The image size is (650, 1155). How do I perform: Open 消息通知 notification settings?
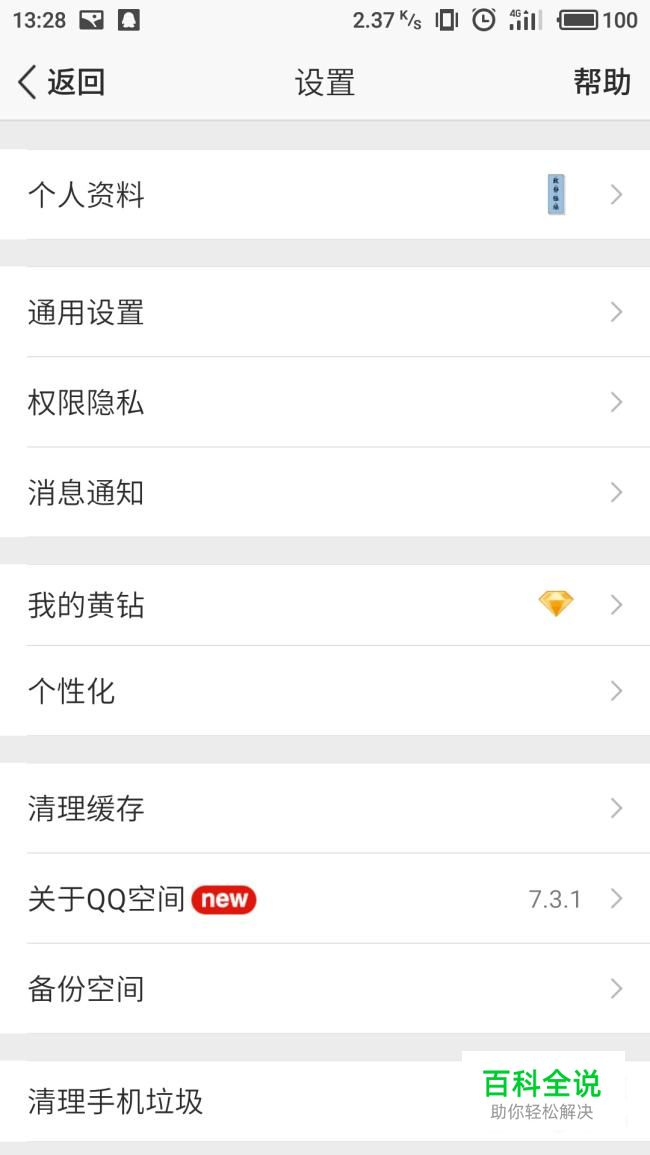[x=324, y=492]
